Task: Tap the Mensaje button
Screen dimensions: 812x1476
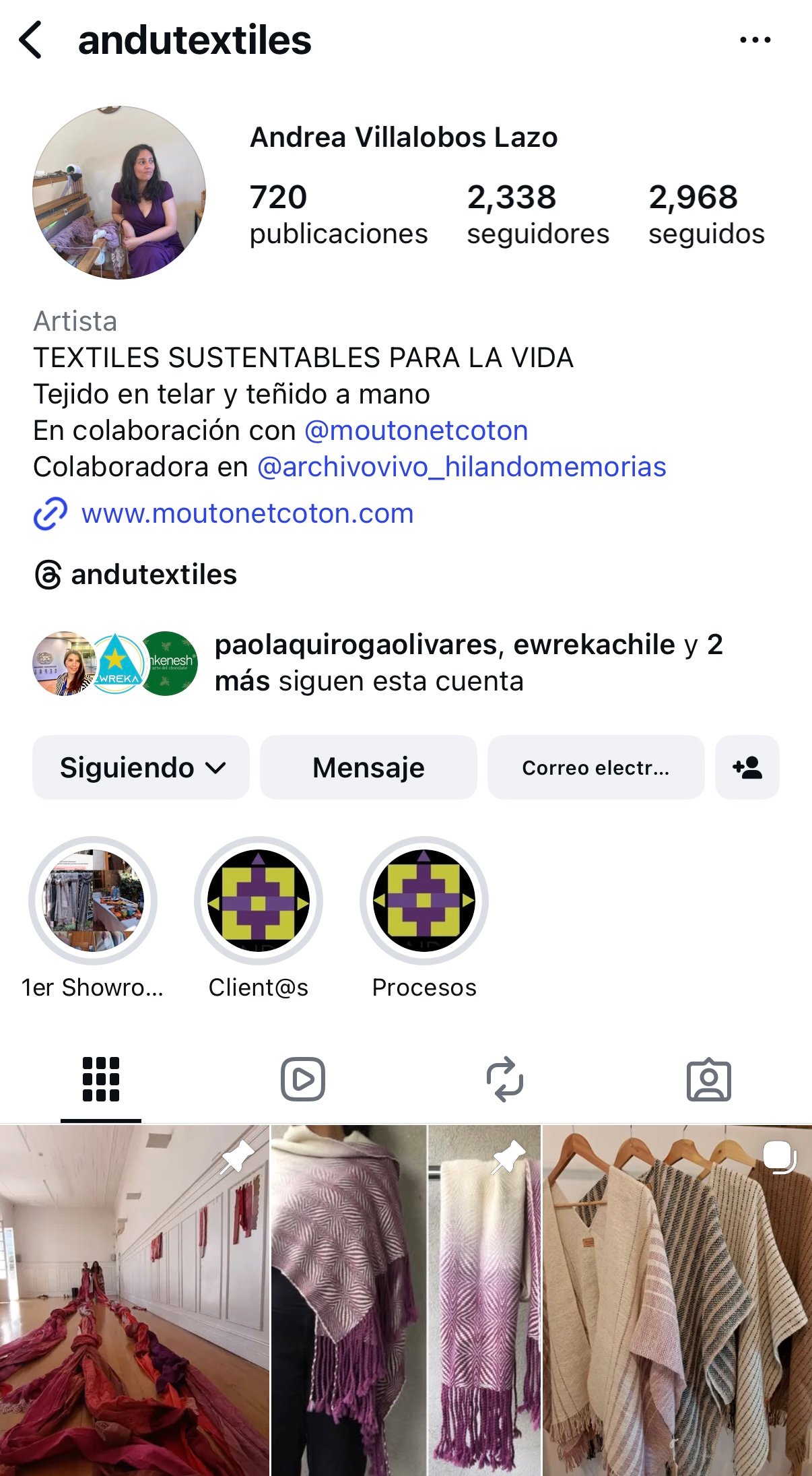Action: click(x=368, y=767)
